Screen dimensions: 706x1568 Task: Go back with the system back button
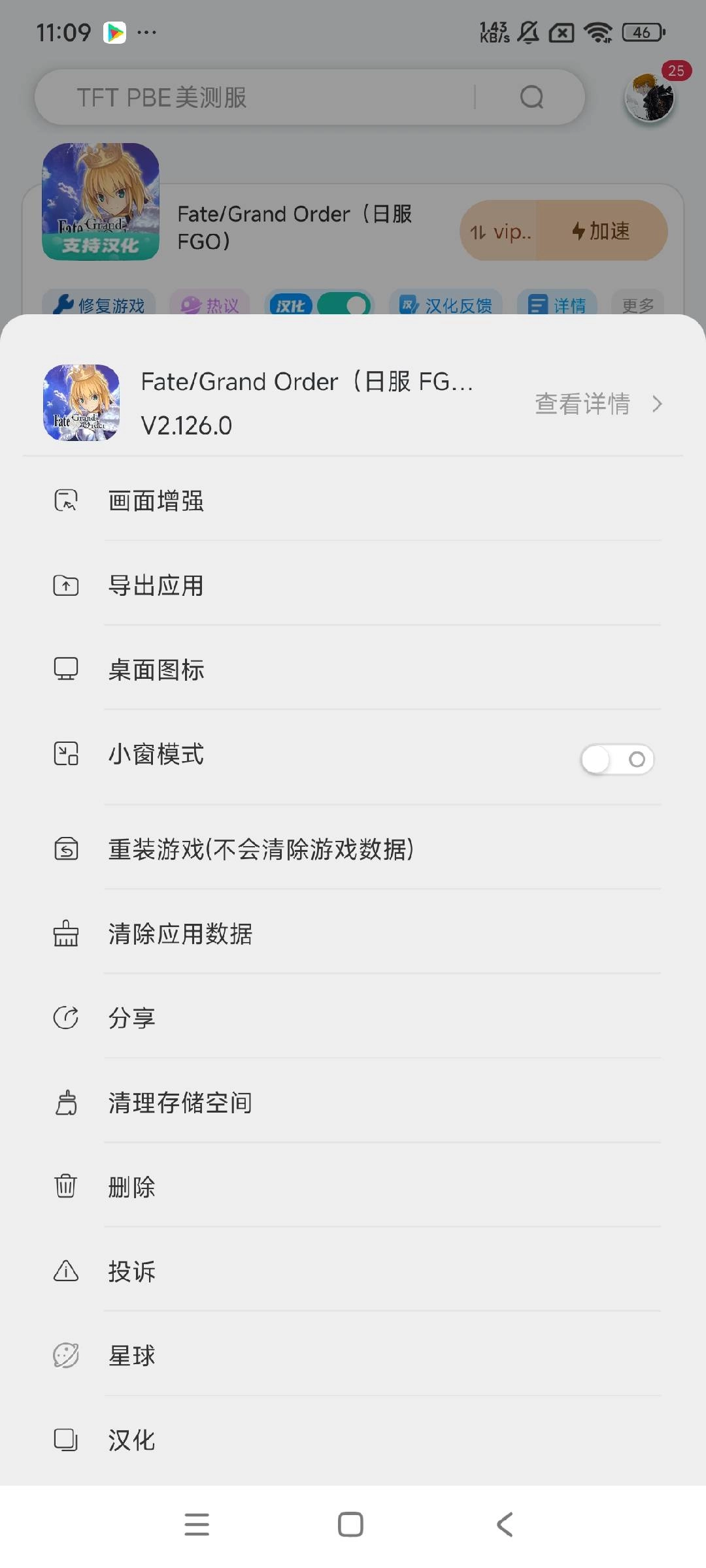pos(504,1524)
